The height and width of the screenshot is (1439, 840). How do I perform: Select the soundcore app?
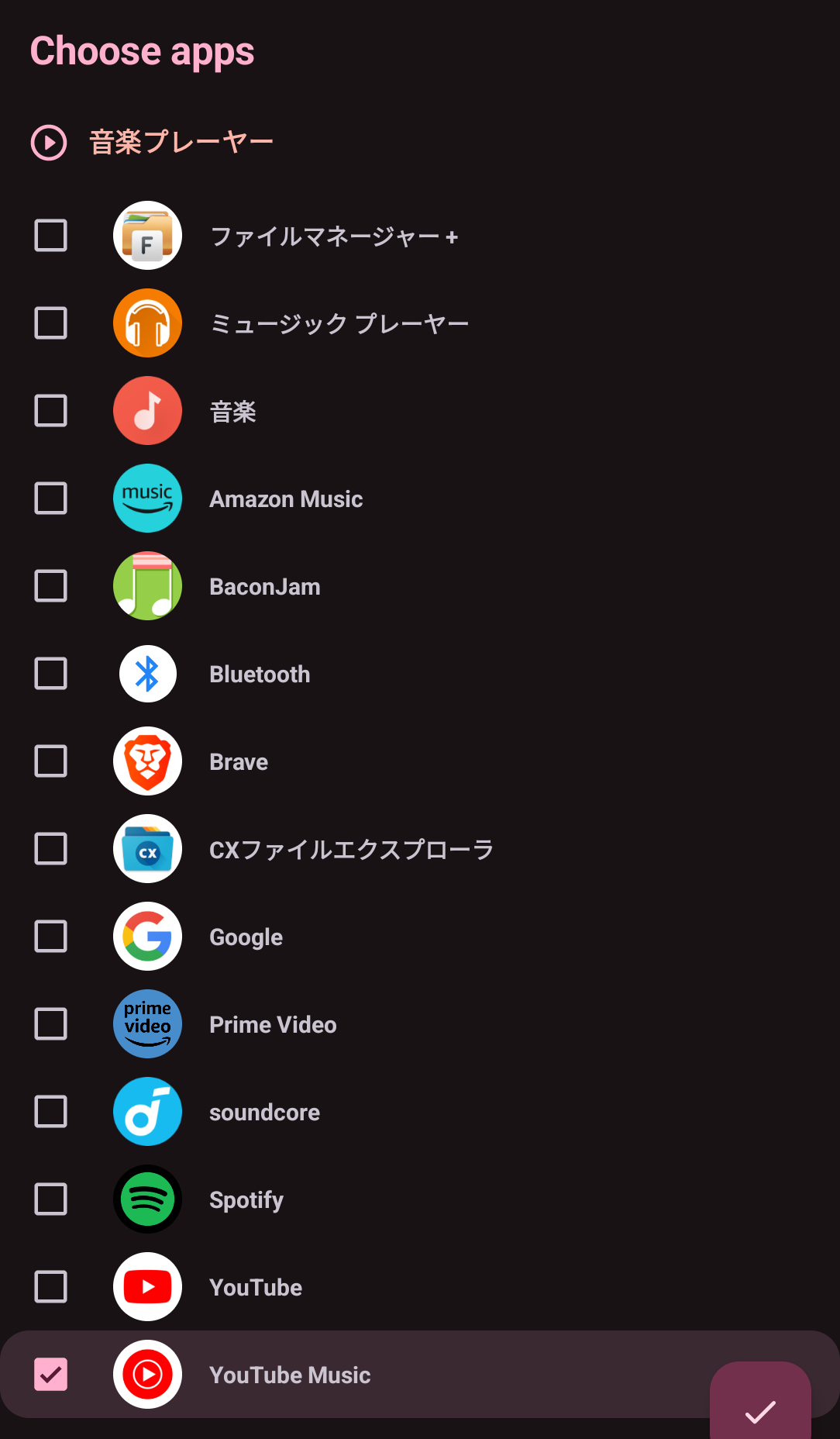coord(51,1112)
